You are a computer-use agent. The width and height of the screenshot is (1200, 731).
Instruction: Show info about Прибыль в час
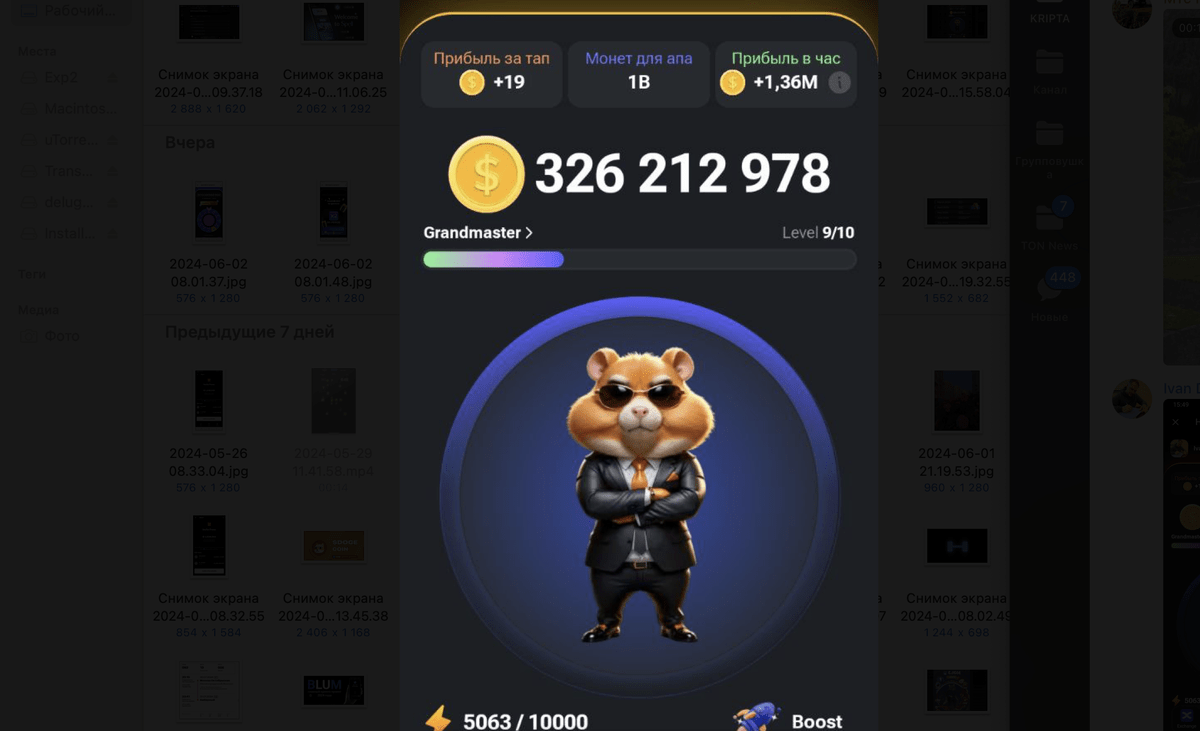[x=840, y=83]
